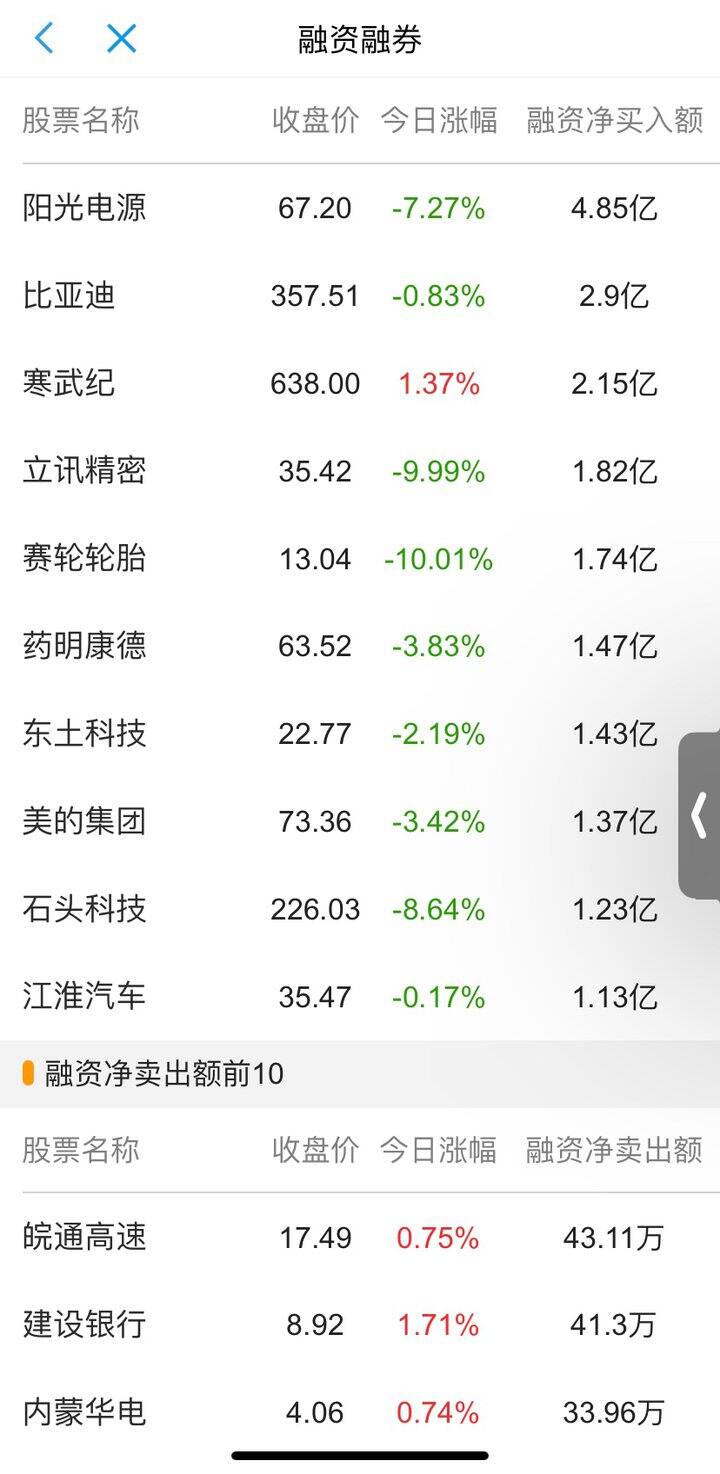
Task: Open the 江淮汽车 stock row
Action: coord(360,997)
